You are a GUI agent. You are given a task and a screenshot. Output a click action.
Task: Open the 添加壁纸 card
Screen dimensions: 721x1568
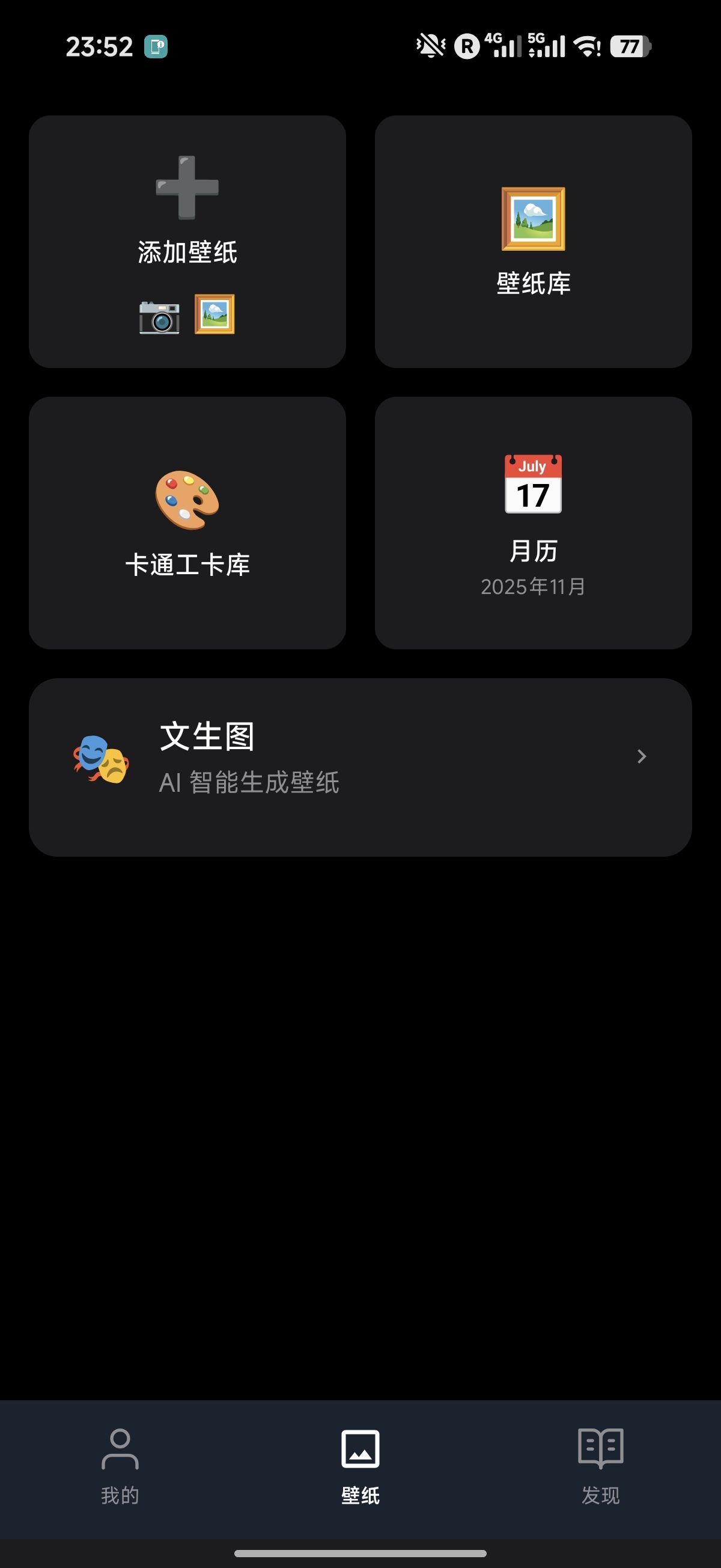[x=187, y=242]
